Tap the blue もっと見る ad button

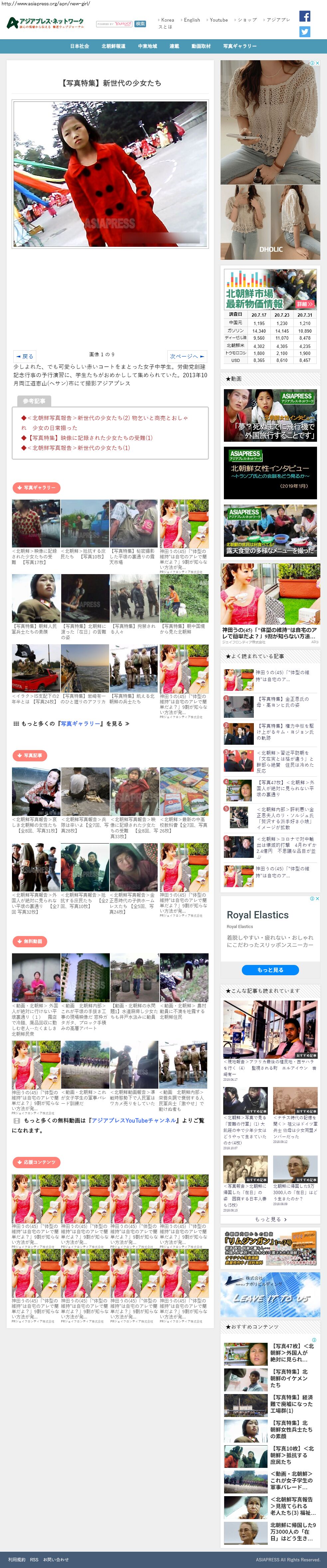point(270,970)
